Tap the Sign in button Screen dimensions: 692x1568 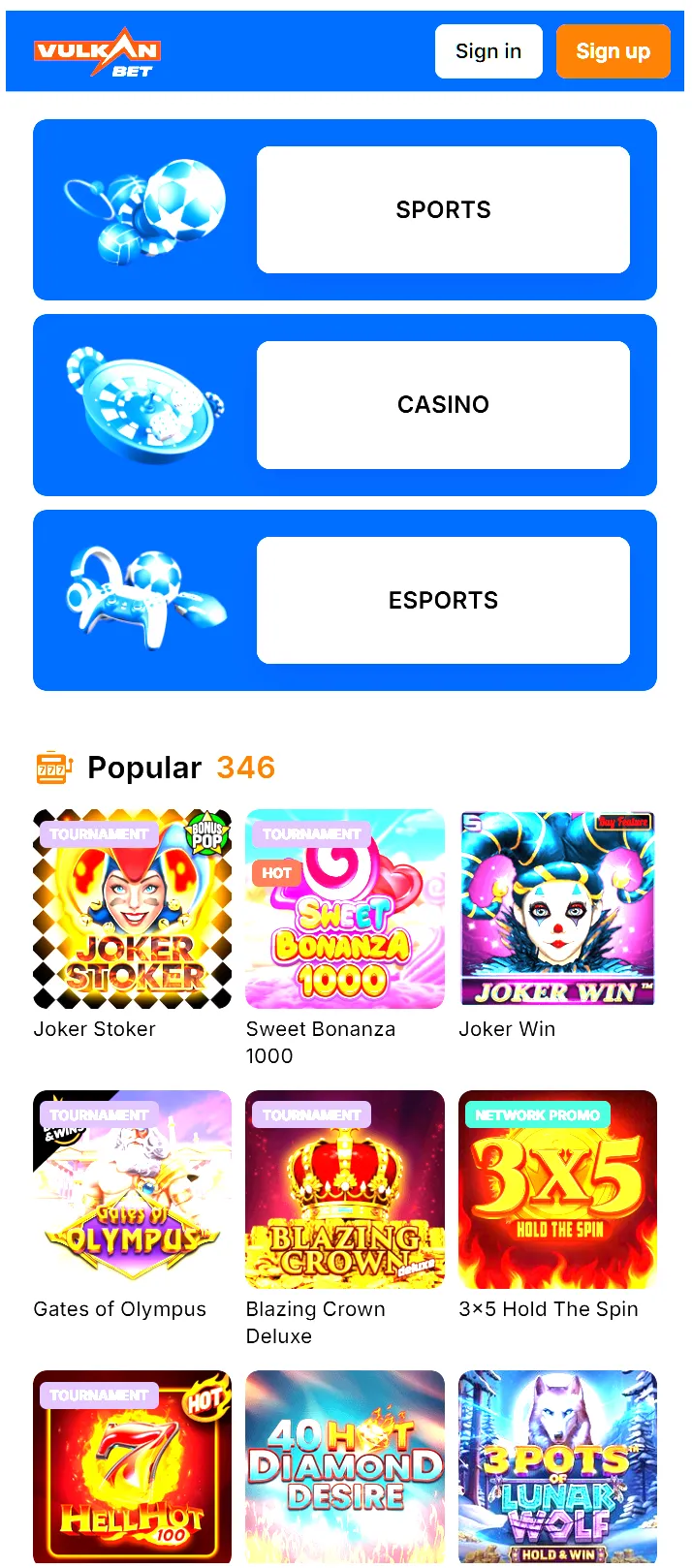tap(488, 51)
